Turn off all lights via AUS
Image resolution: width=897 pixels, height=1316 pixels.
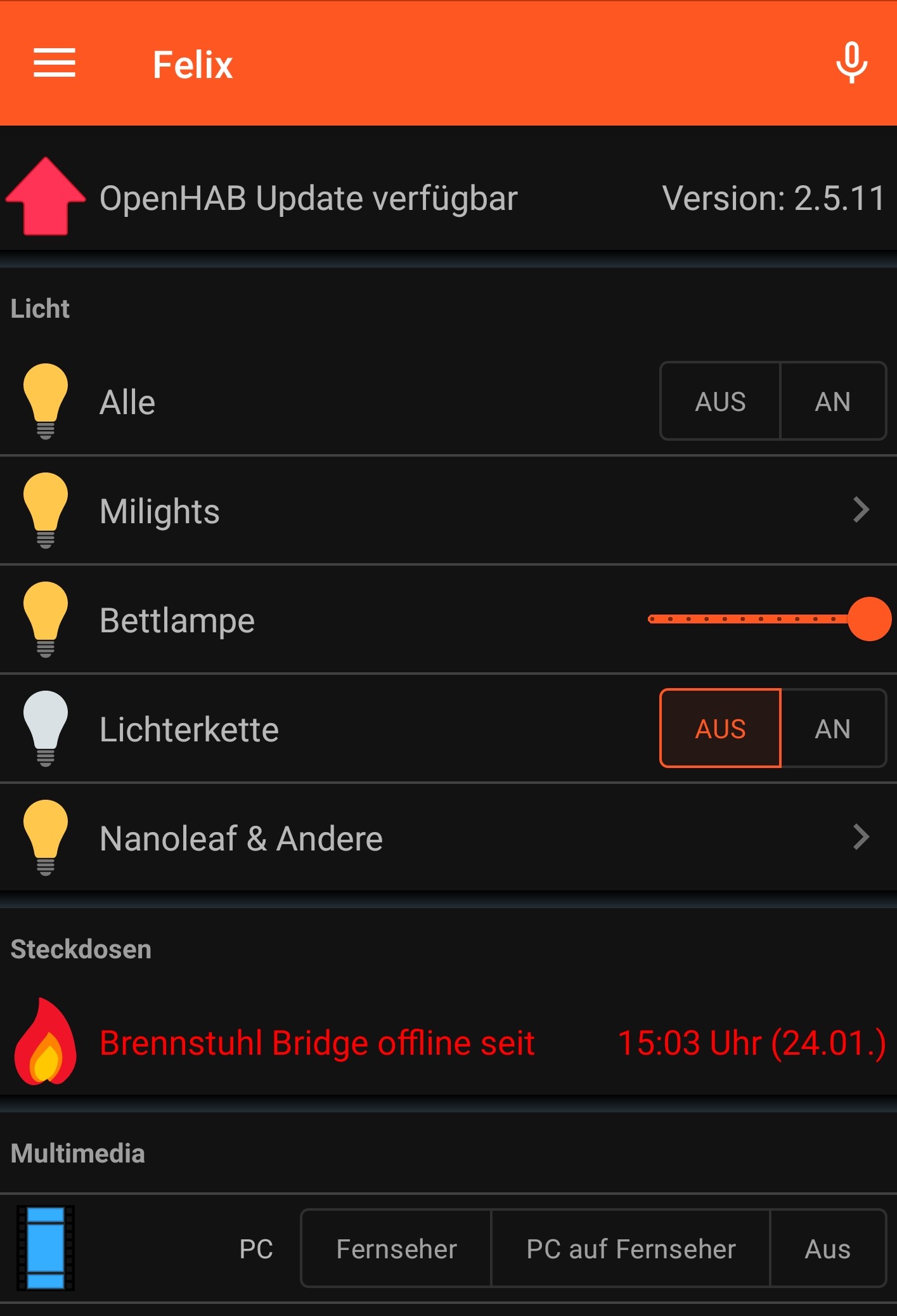[720, 401]
